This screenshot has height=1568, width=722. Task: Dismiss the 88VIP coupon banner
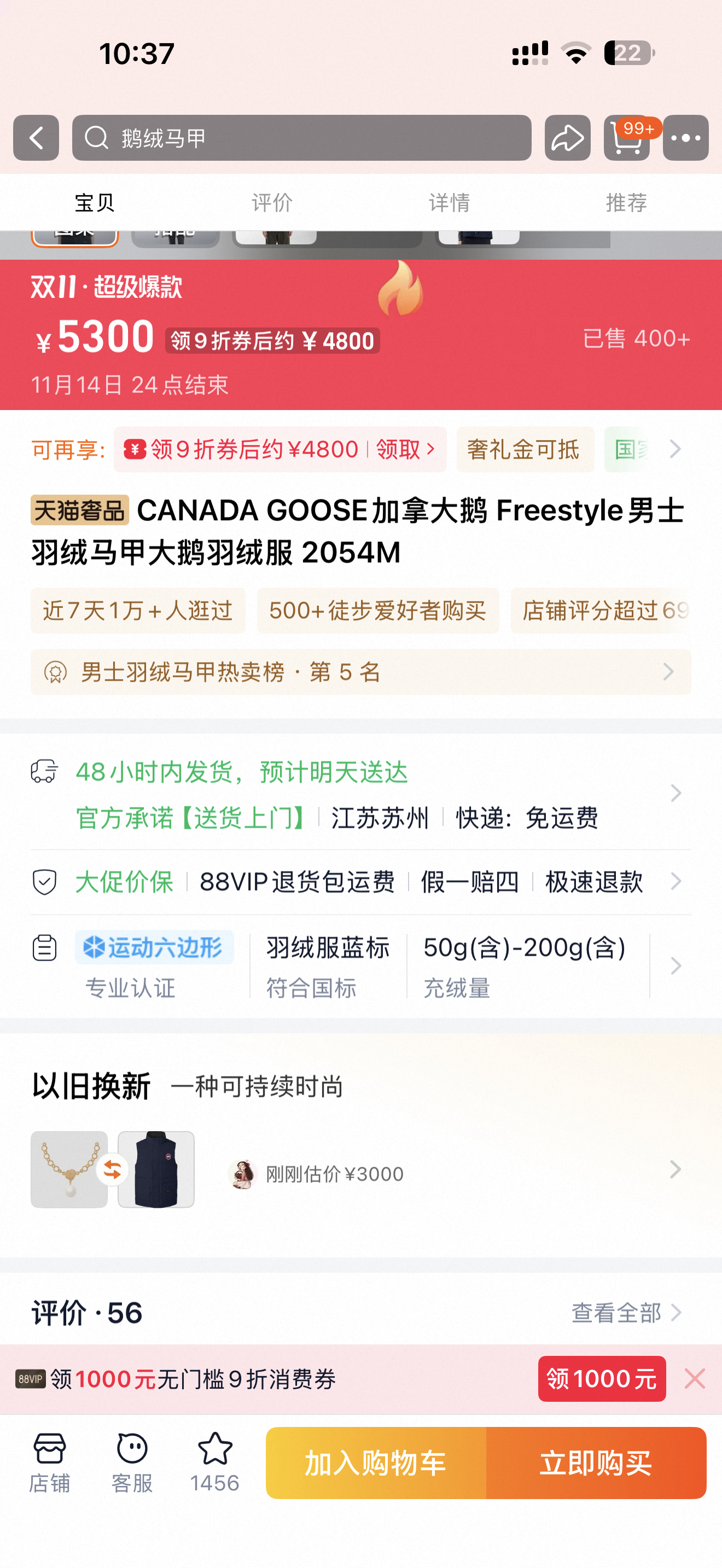[694, 1379]
